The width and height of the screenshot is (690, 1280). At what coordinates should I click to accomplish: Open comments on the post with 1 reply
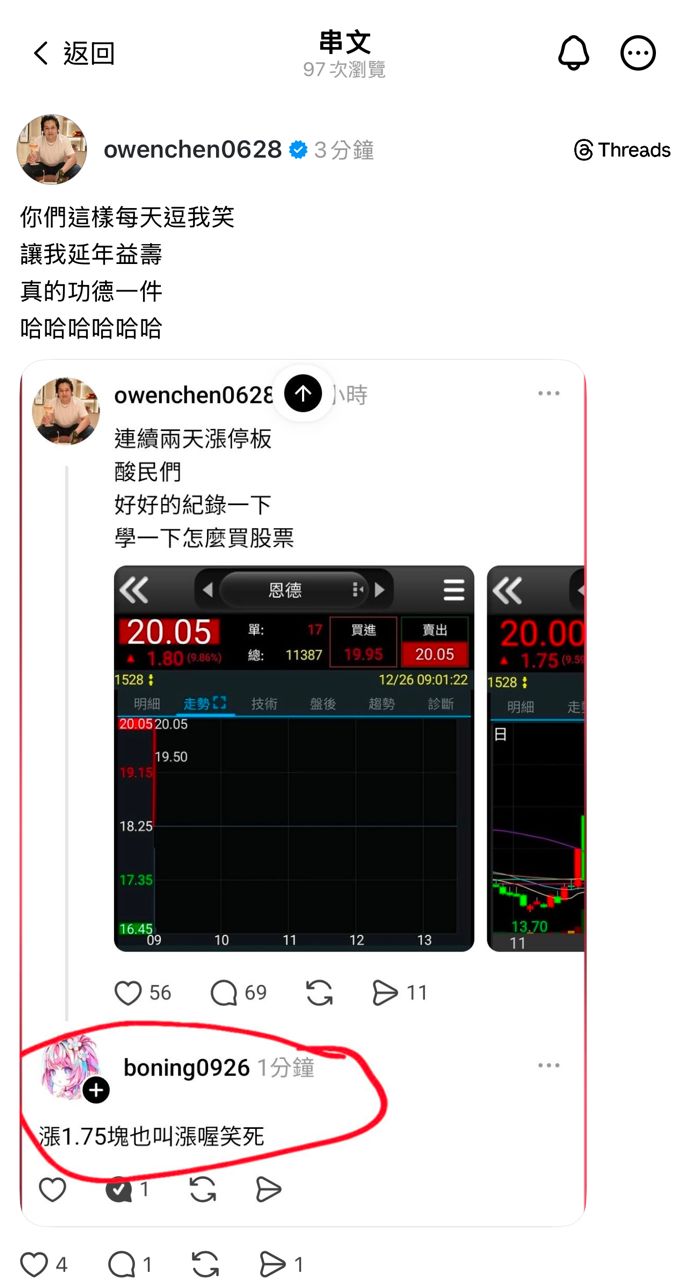[x=122, y=1264]
